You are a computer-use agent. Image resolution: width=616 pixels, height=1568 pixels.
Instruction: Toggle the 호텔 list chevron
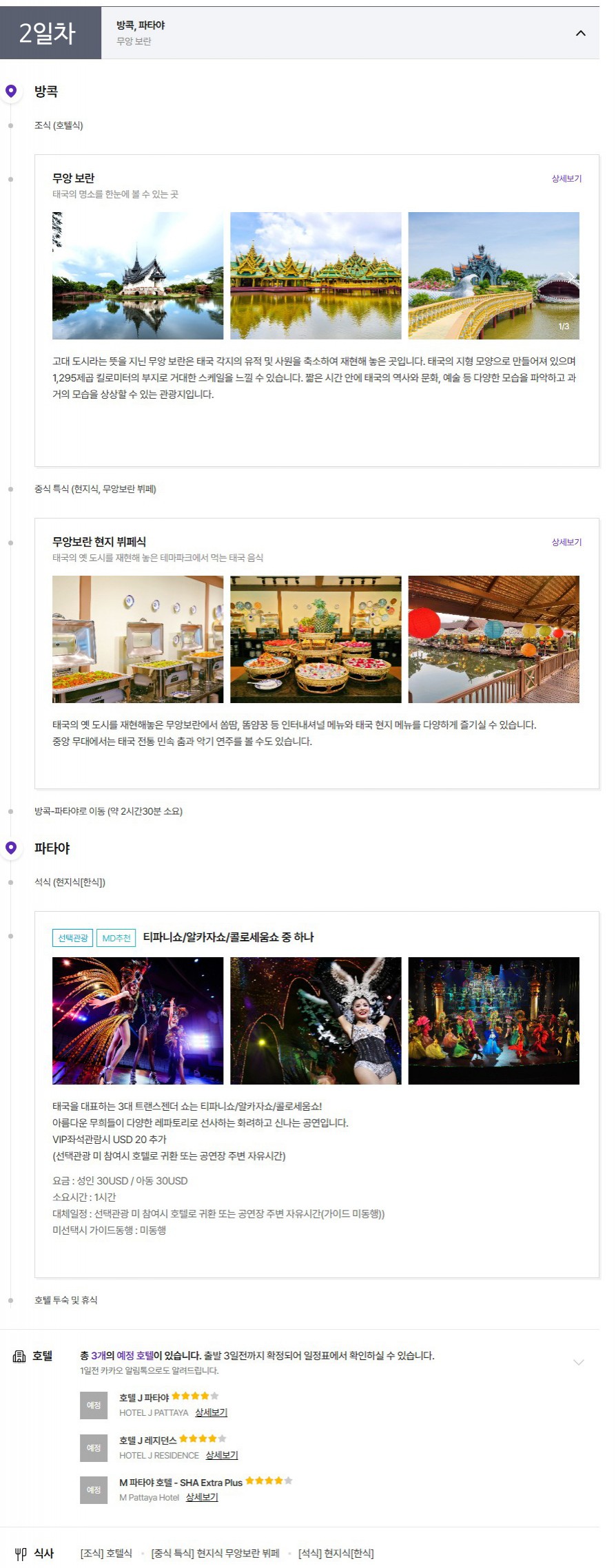coord(578,1362)
